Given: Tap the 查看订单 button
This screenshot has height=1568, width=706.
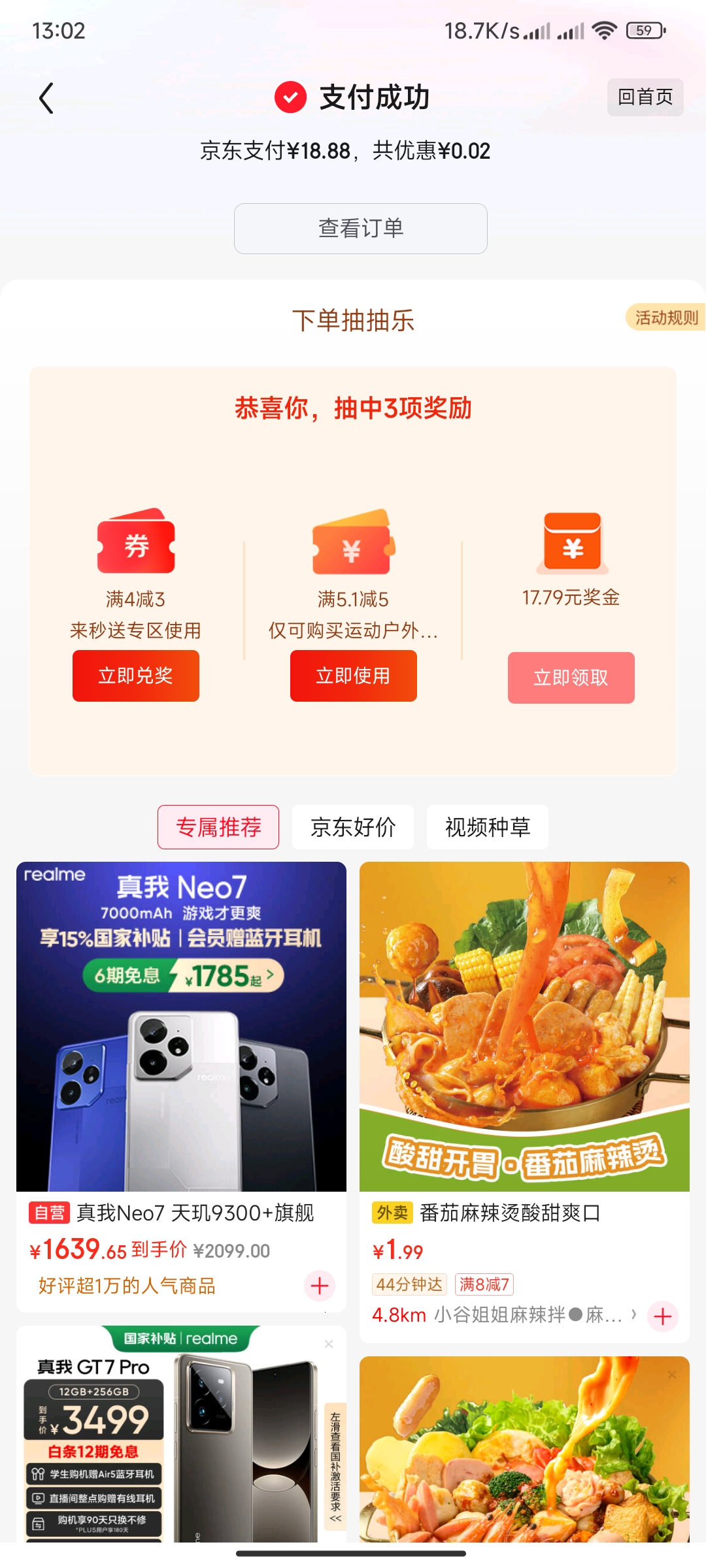Looking at the screenshot, I should click(361, 228).
